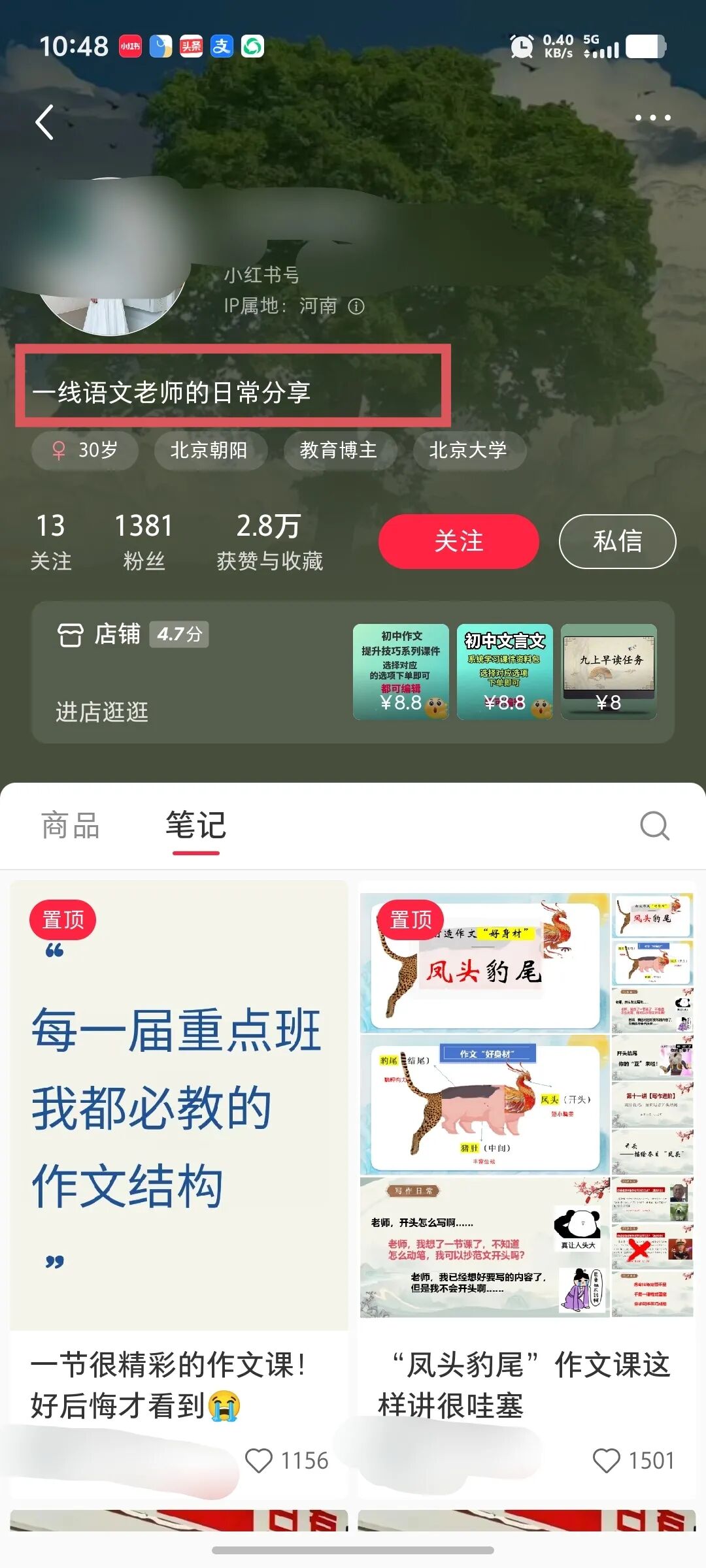Like the note with 1501 likes
The width and height of the screenshot is (706, 1568).
(606, 1460)
